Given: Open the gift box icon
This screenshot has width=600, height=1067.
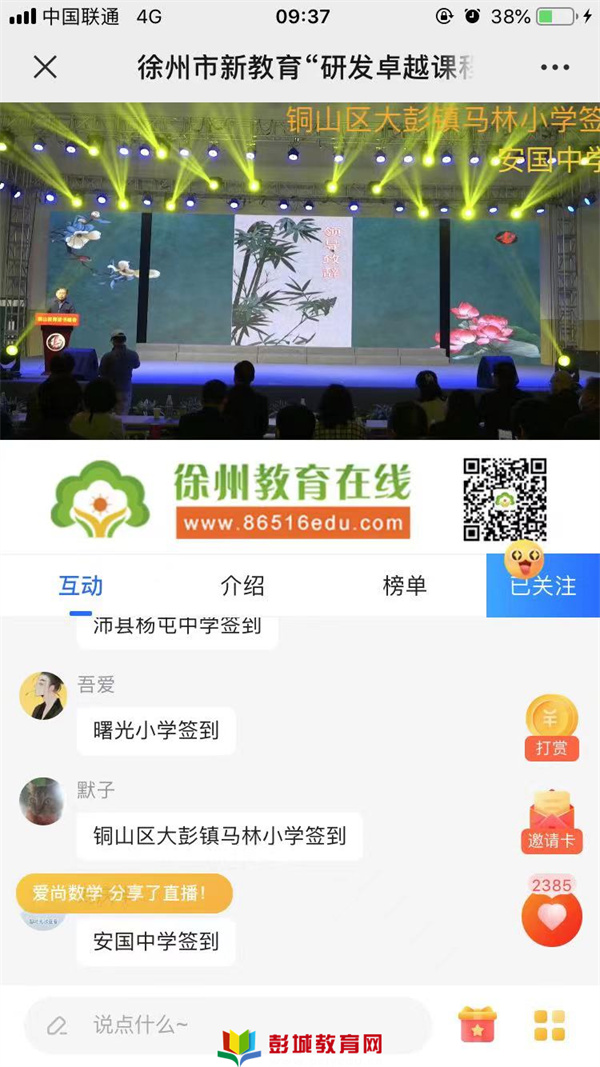Looking at the screenshot, I should 477,1025.
